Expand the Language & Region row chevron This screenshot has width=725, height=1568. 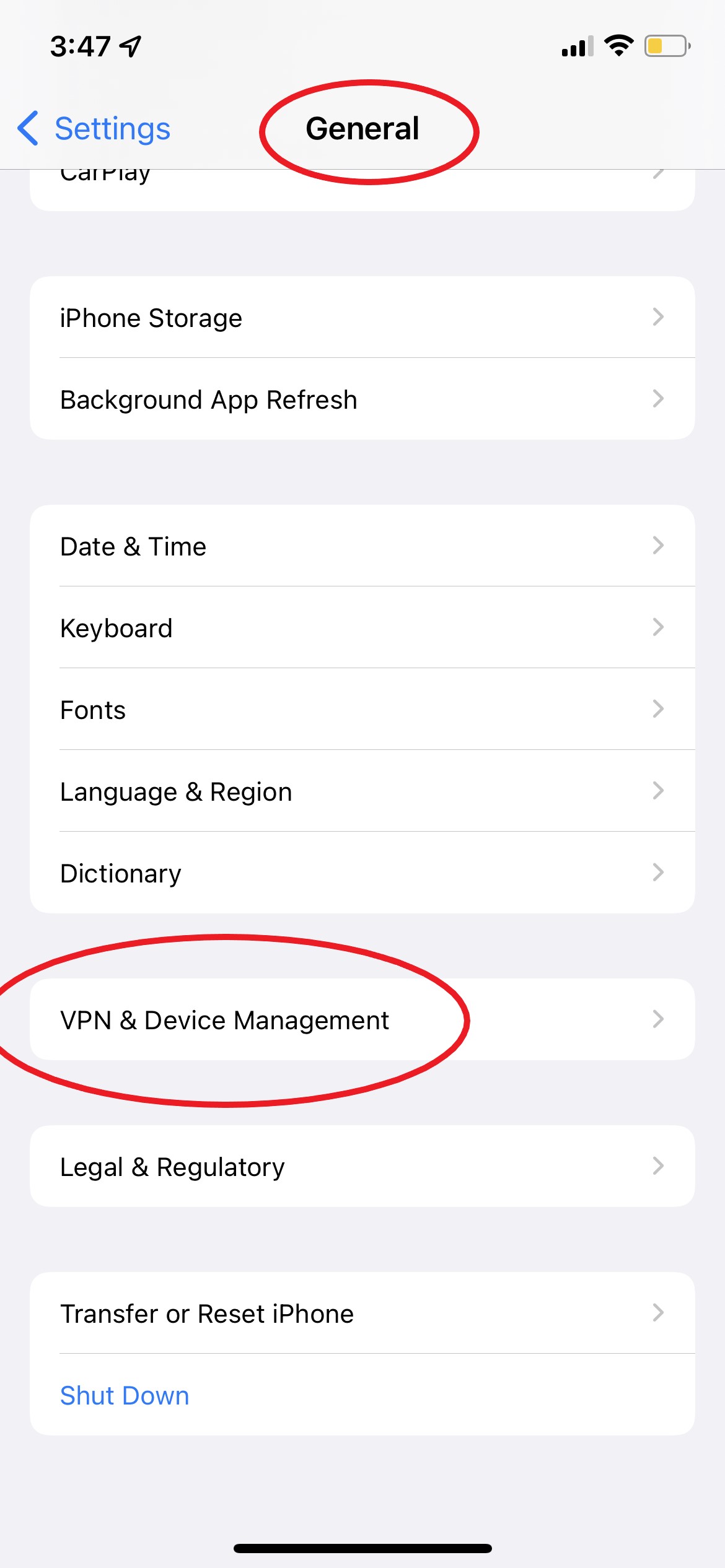click(659, 791)
